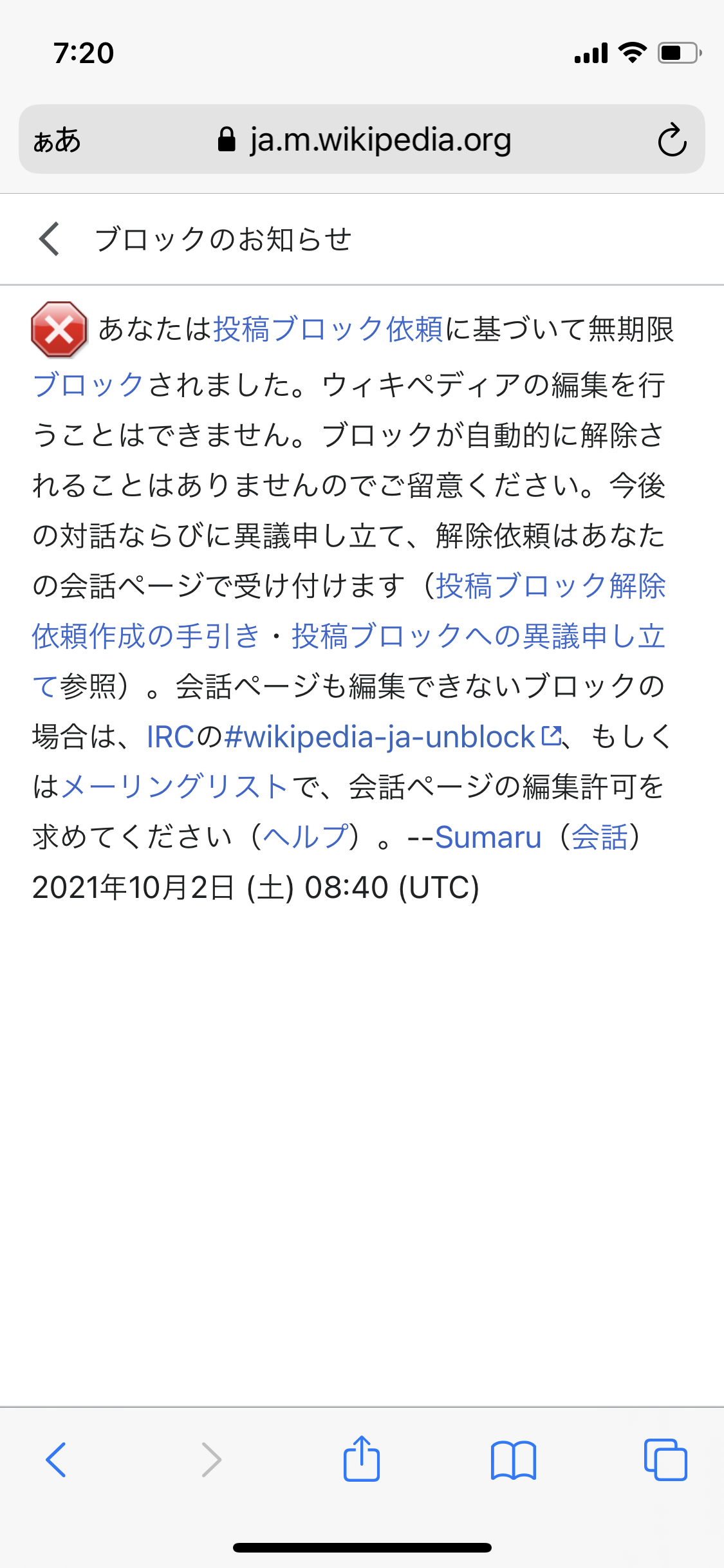Screen dimensions: 724x1568
Task: Open the ヘルプ link
Action: (306, 837)
